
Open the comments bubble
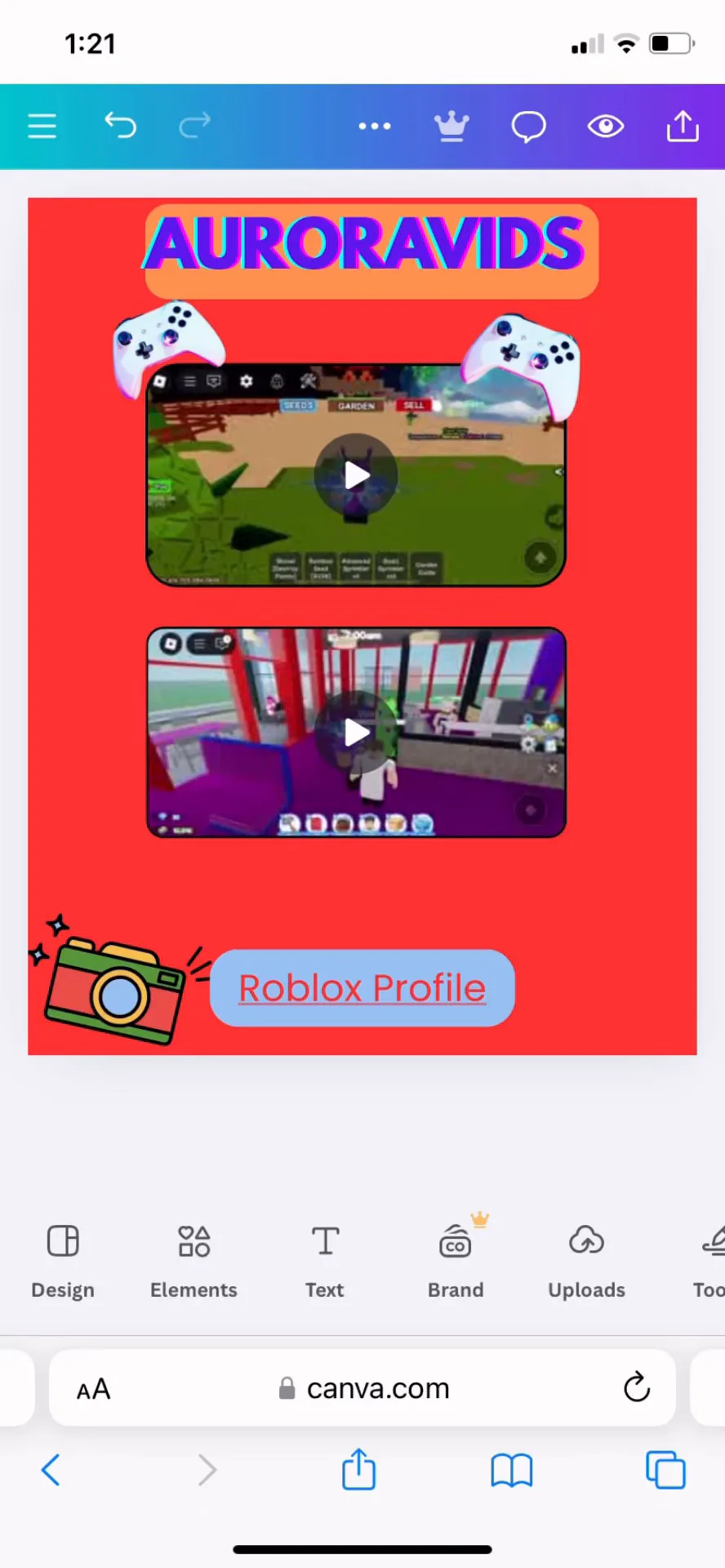click(x=528, y=127)
